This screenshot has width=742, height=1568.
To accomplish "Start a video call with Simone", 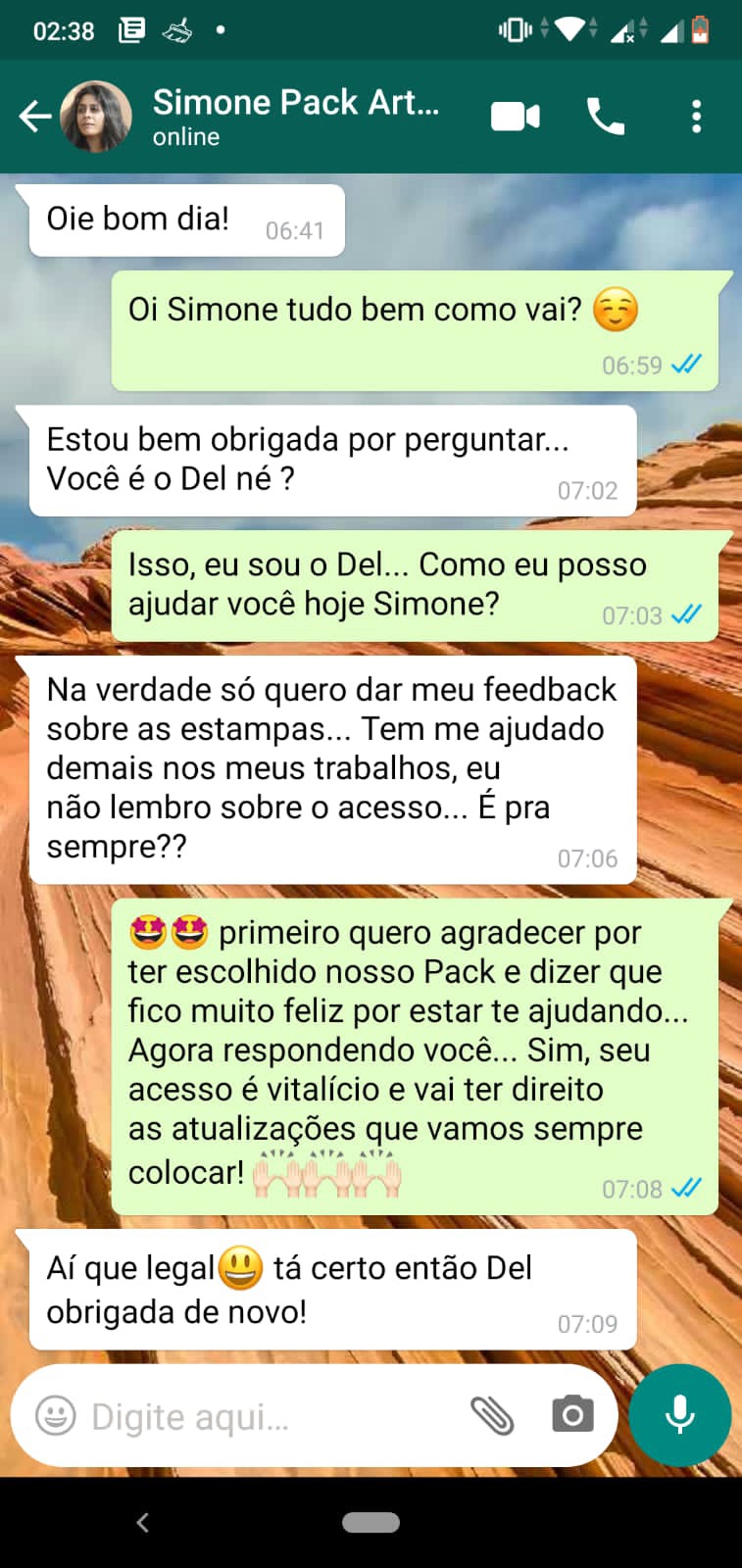I will pyautogui.click(x=515, y=117).
